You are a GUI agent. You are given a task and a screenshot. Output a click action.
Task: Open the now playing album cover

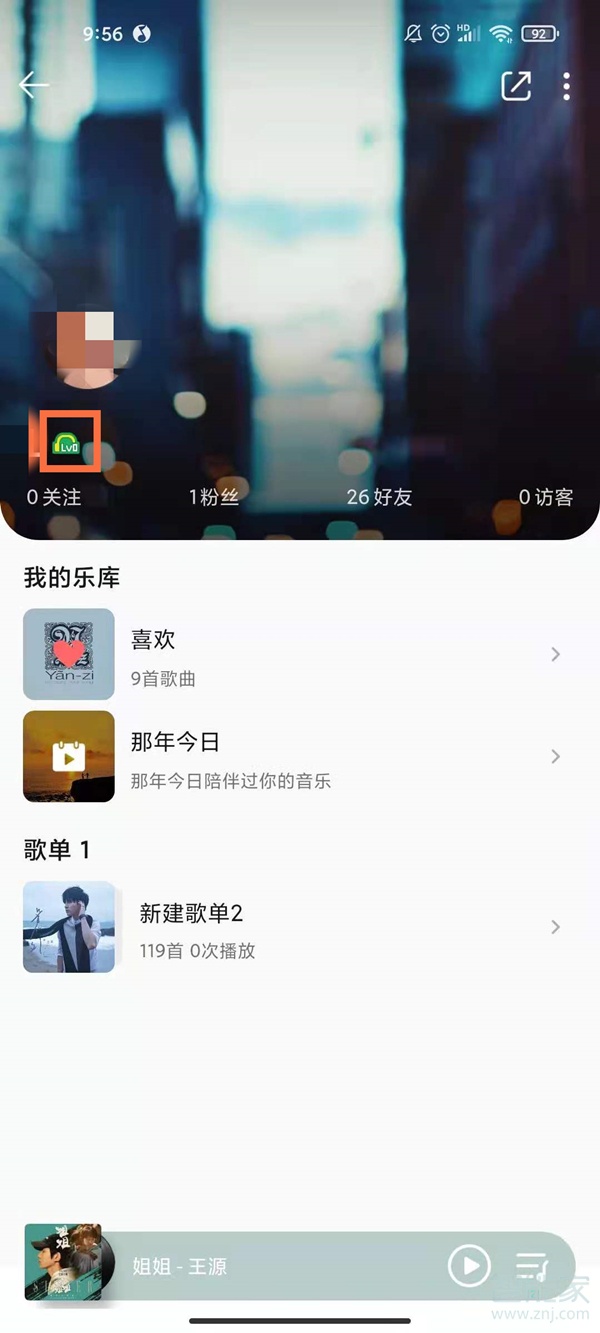click(x=64, y=1263)
